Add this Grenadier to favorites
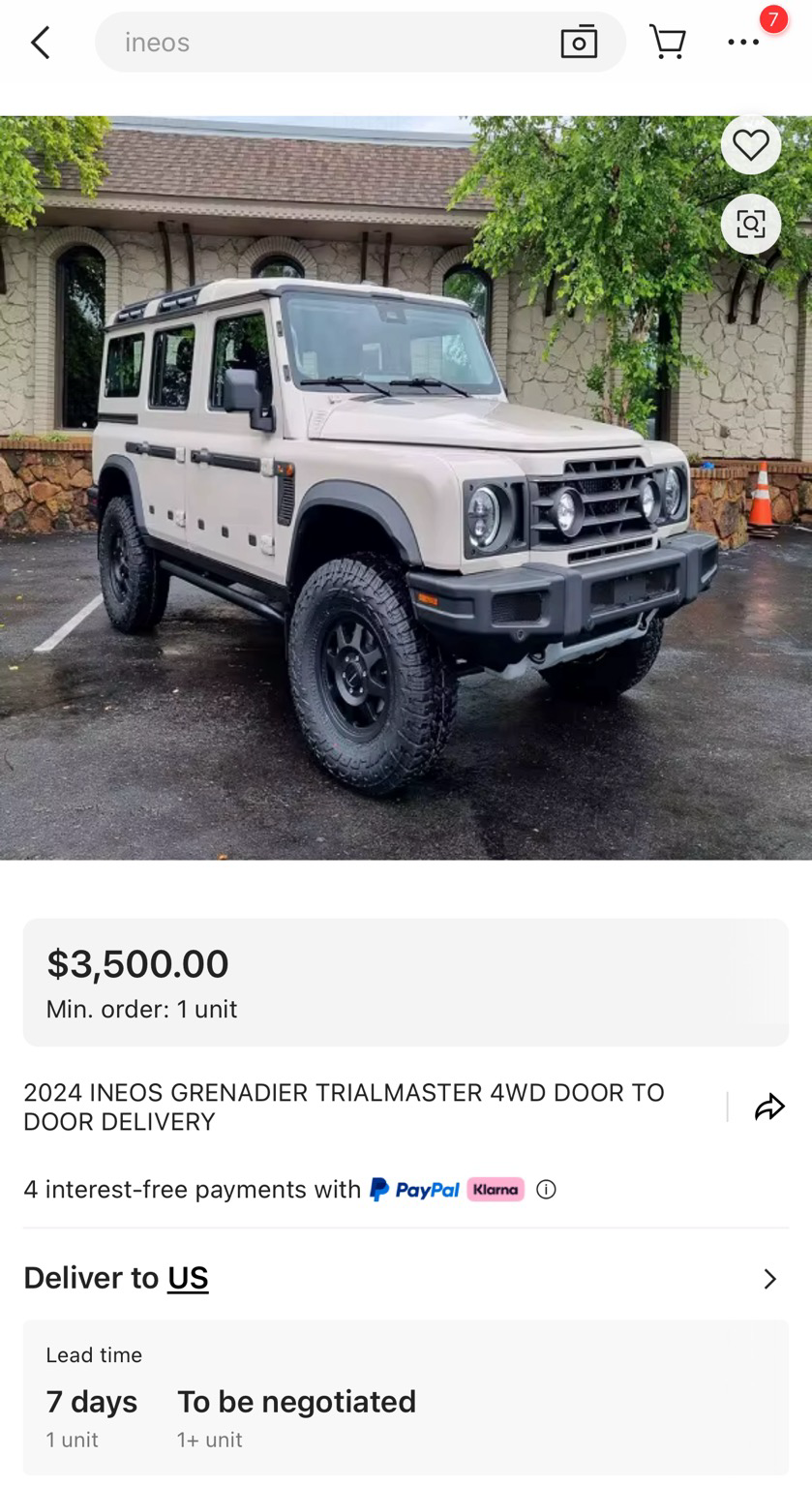The image size is (812, 1487). tap(751, 145)
